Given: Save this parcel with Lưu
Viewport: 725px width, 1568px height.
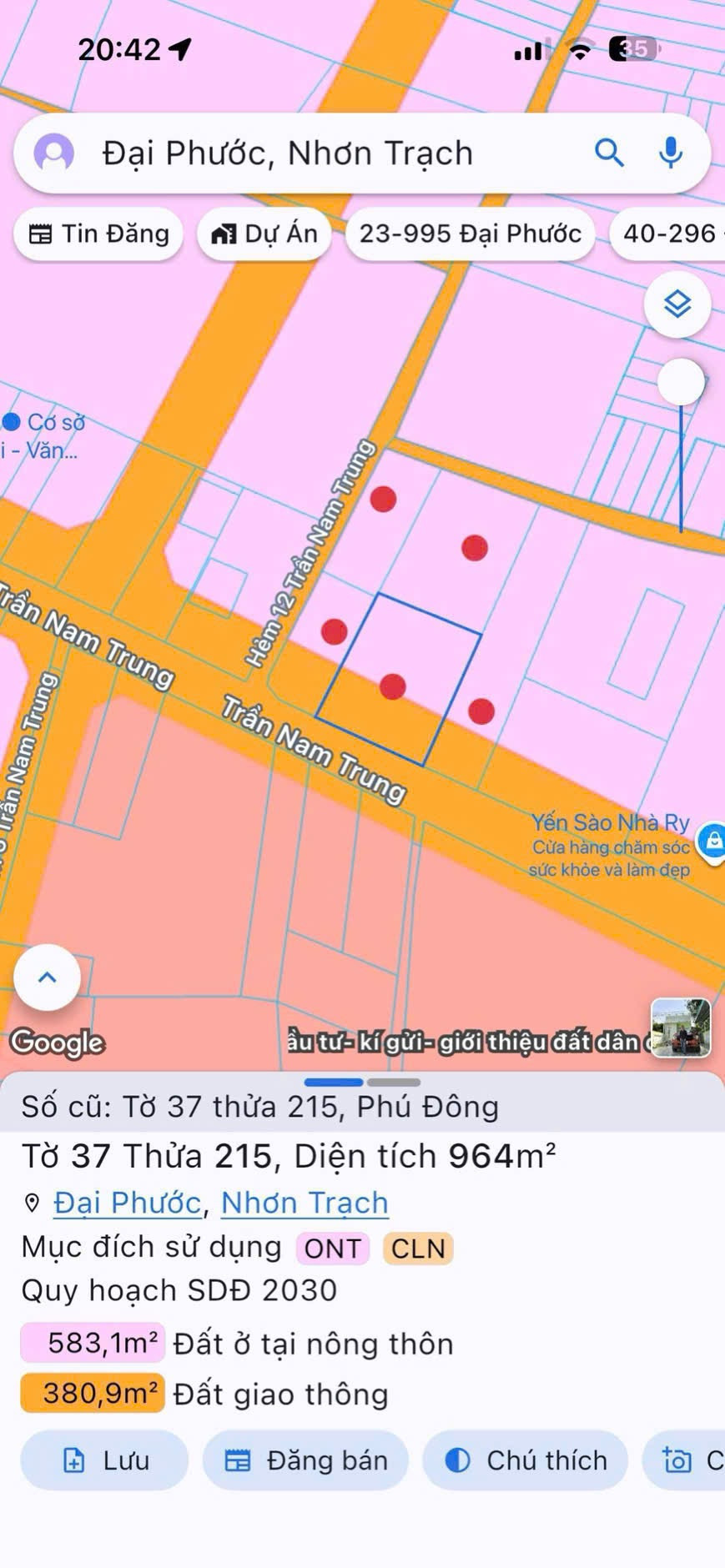Looking at the screenshot, I should coord(104,1460).
